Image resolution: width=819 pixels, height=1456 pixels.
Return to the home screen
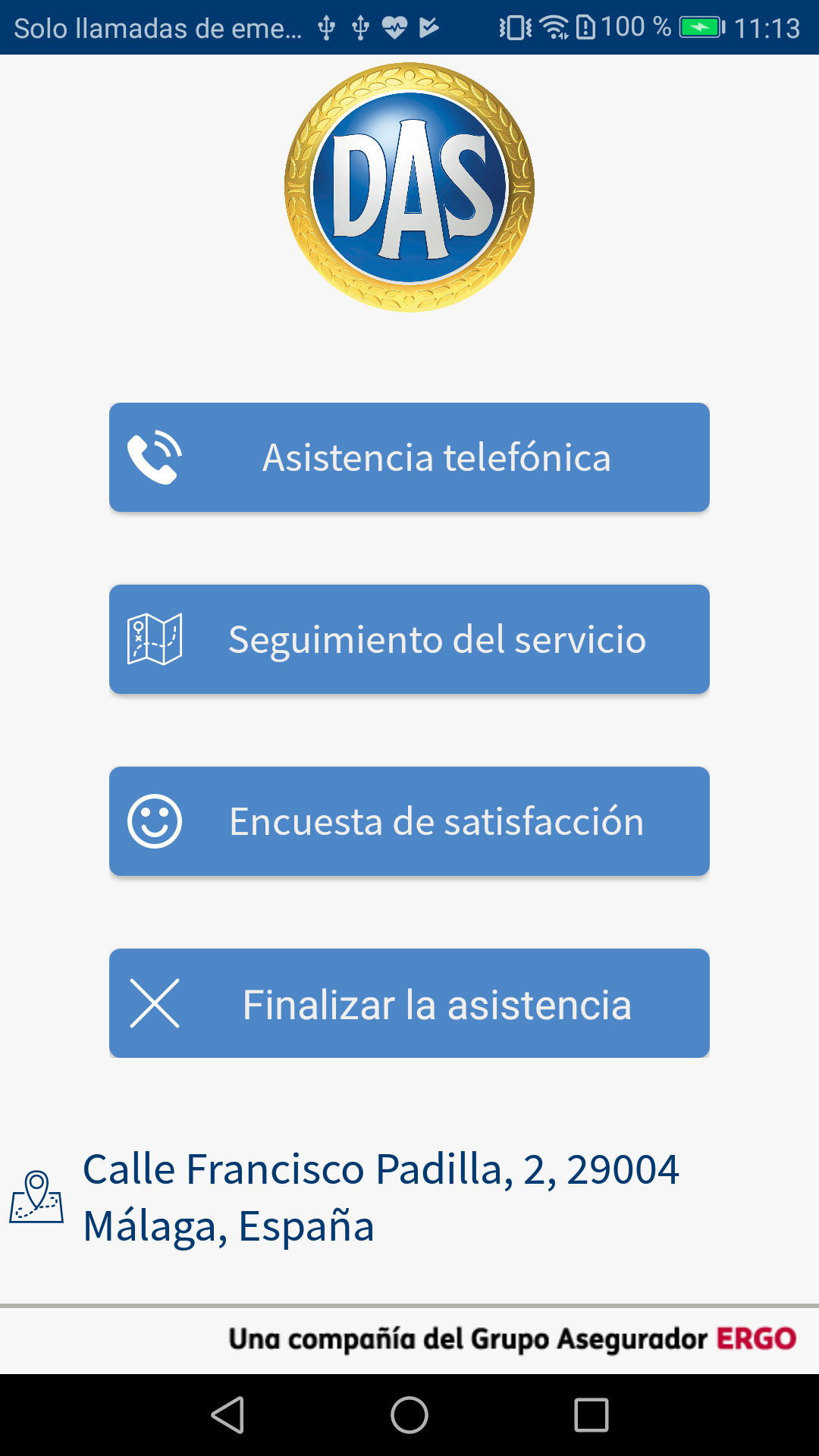409,1415
